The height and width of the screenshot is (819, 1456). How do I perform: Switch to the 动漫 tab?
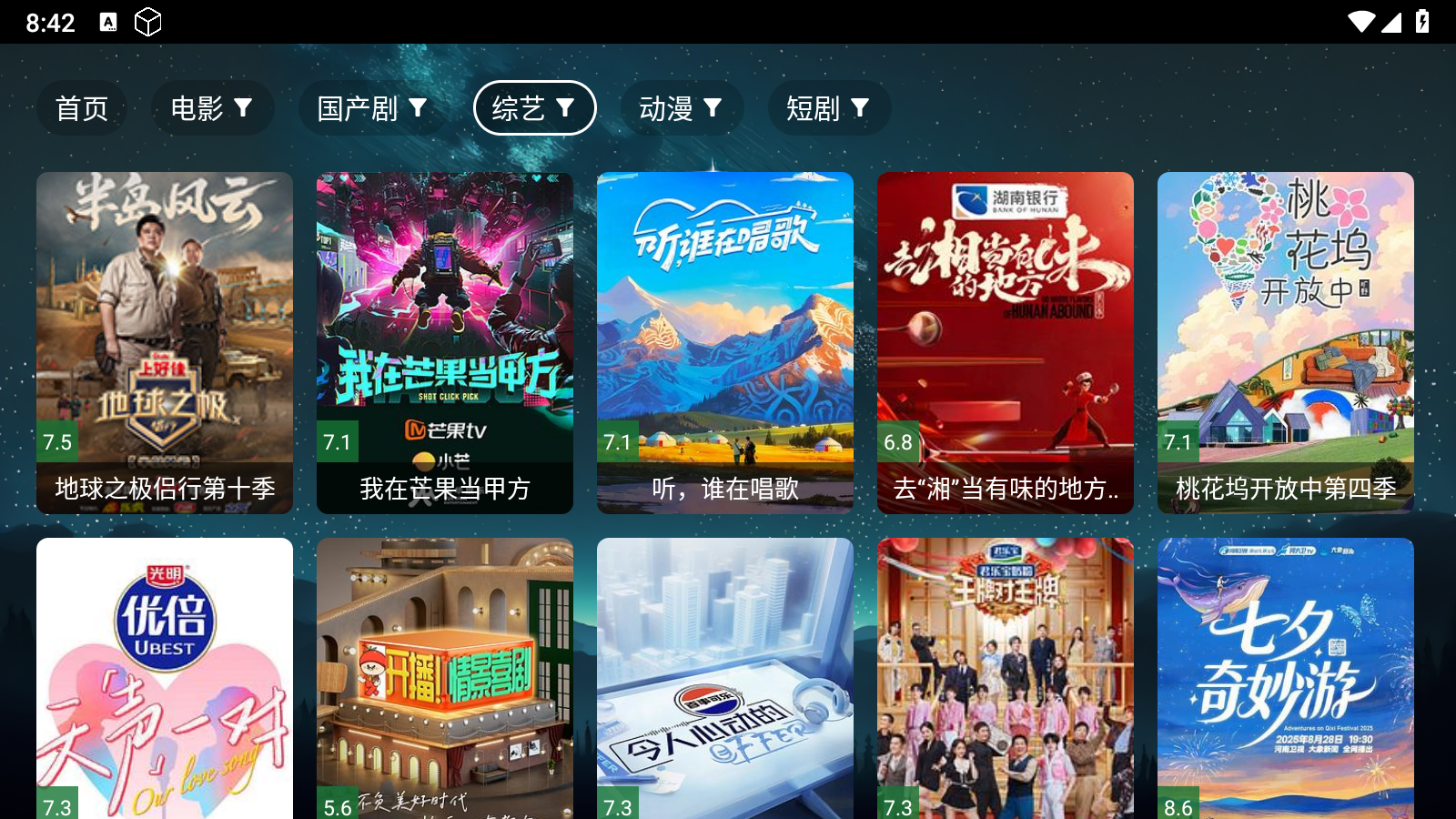(681, 108)
